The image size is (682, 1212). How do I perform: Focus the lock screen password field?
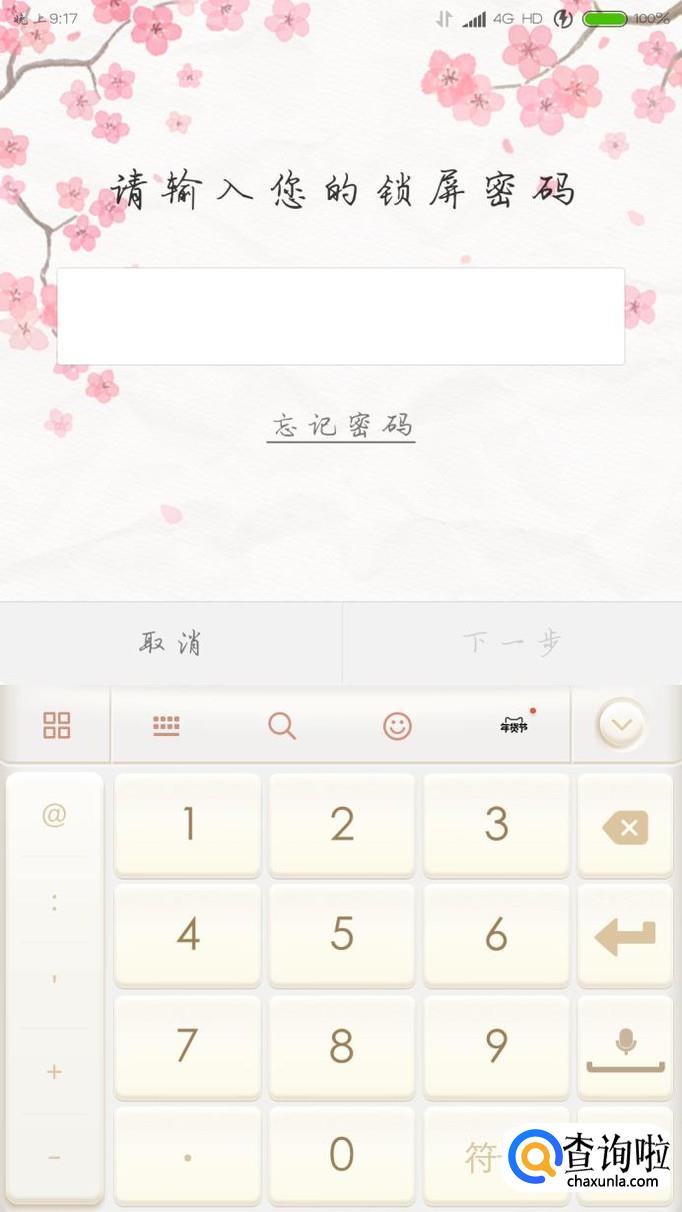(x=340, y=316)
